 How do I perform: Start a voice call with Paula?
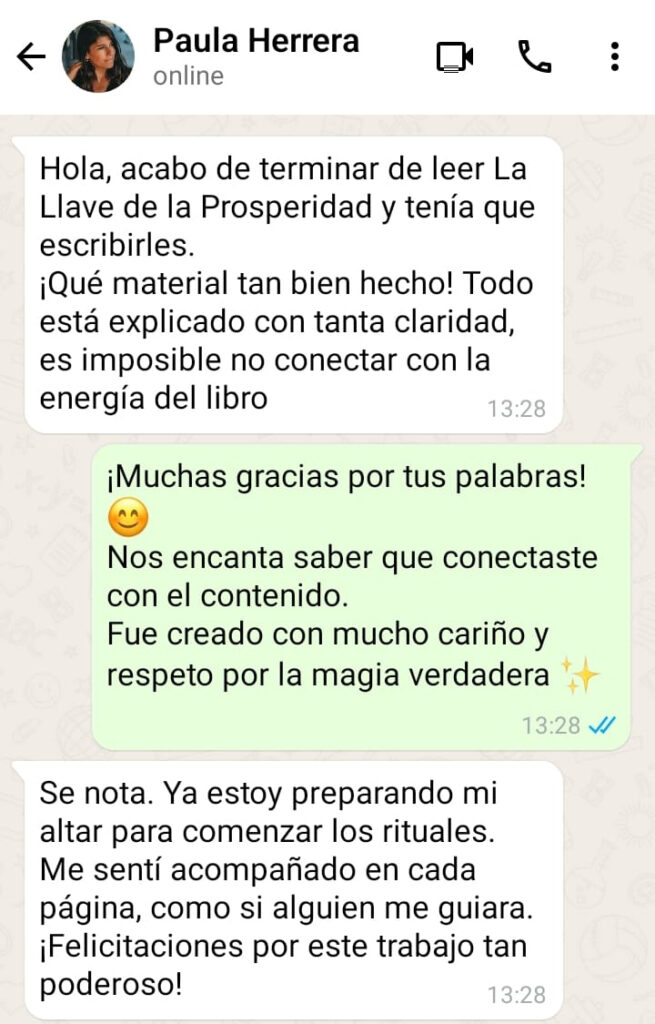point(535,57)
